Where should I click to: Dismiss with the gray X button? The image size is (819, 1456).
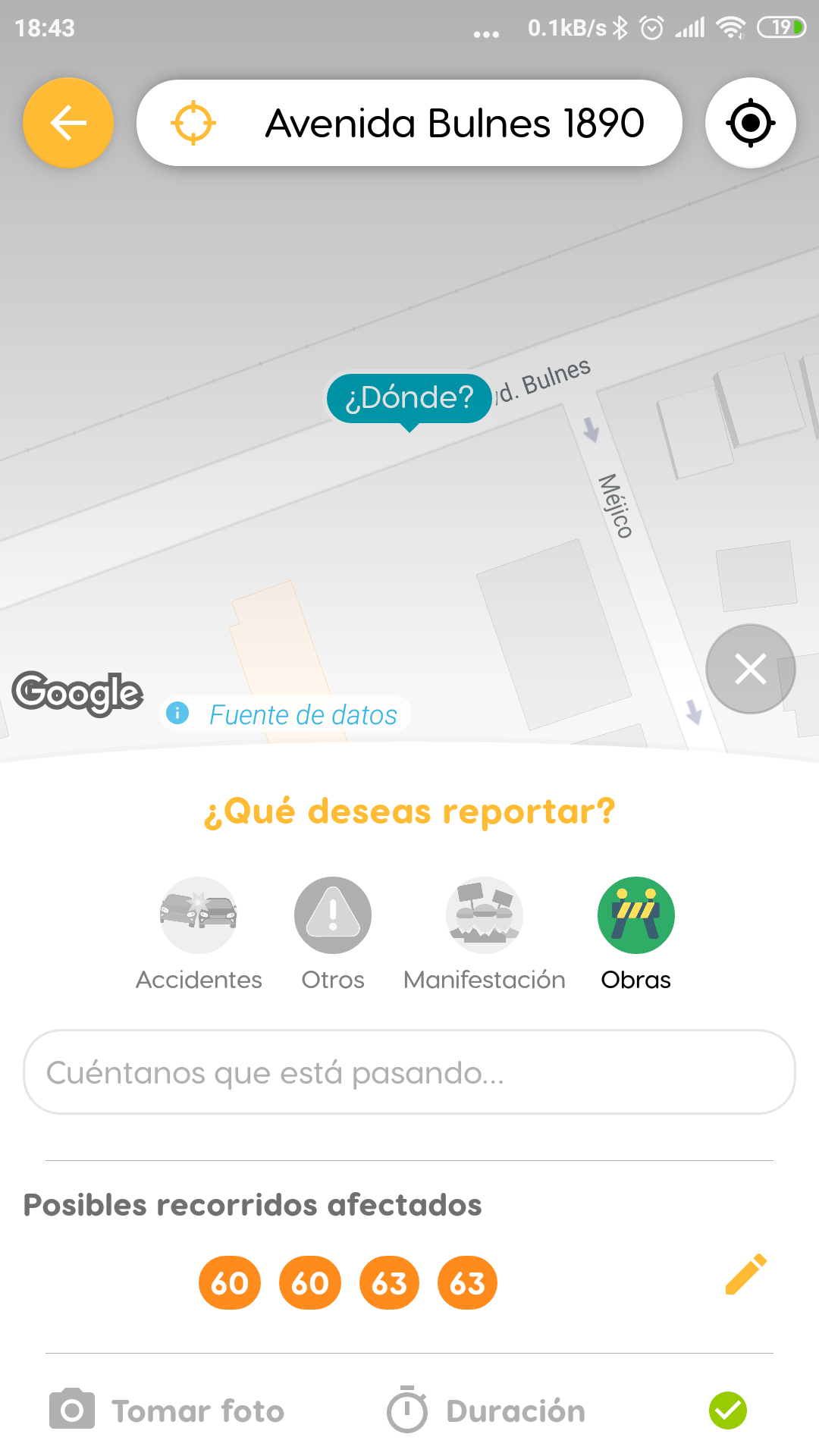point(750,669)
